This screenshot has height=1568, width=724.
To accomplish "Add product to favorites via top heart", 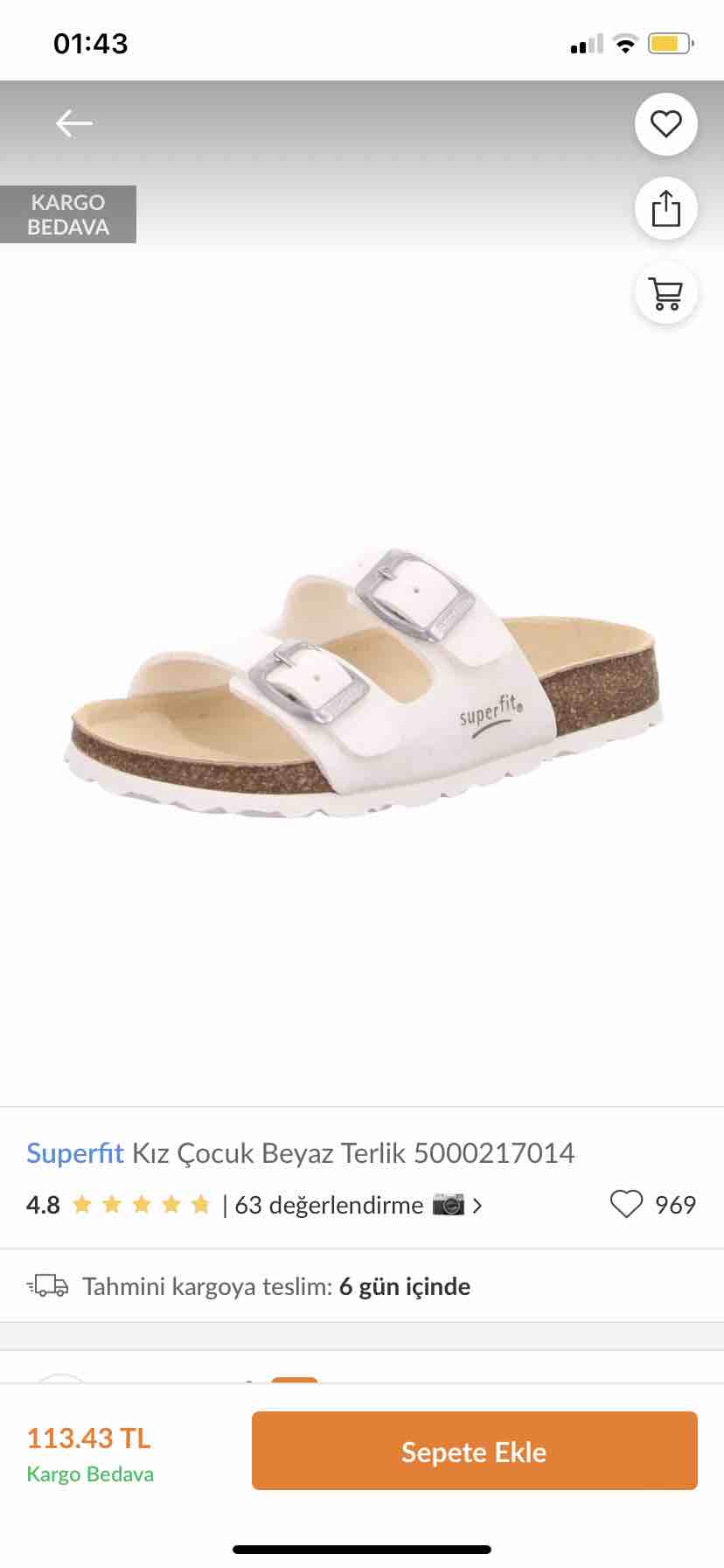I will [x=666, y=124].
